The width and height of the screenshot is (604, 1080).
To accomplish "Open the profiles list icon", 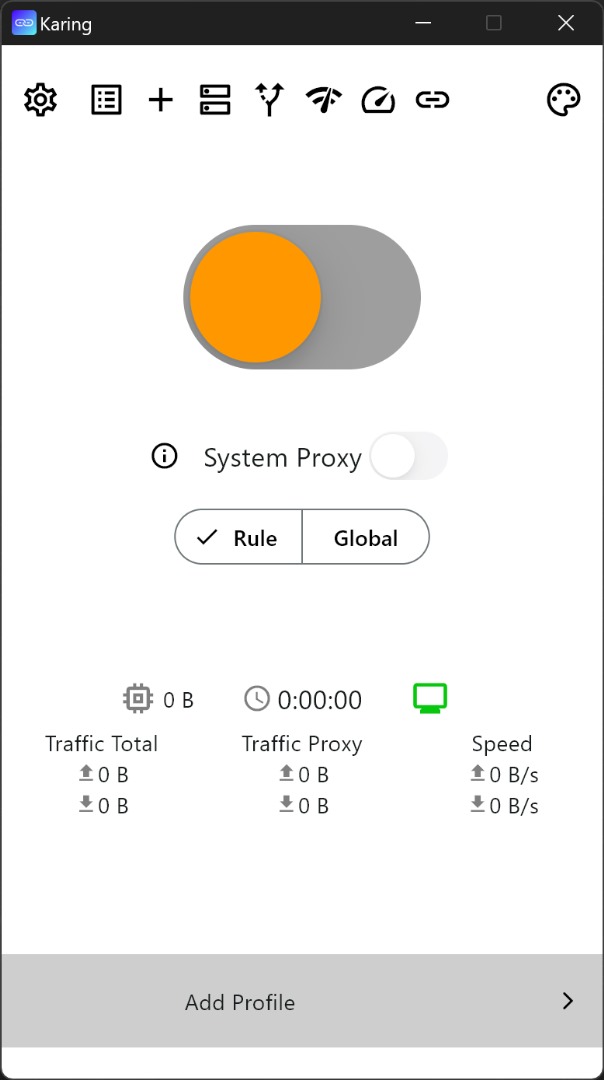I will tap(106, 100).
